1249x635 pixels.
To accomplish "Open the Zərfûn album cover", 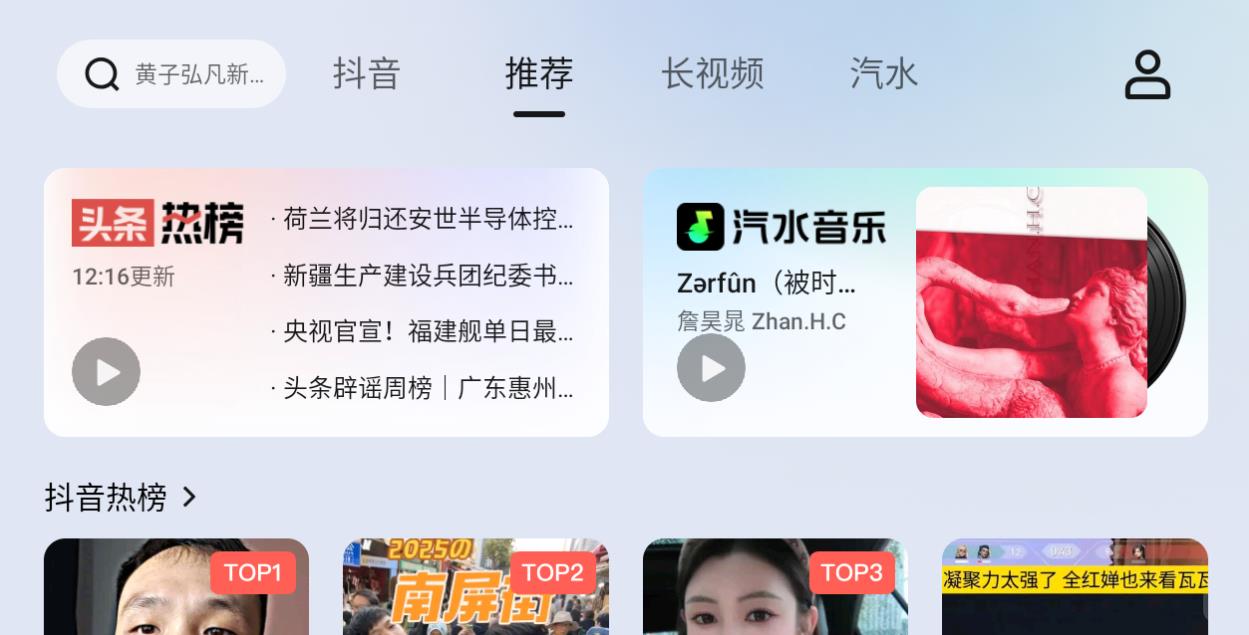I will pos(1030,302).
